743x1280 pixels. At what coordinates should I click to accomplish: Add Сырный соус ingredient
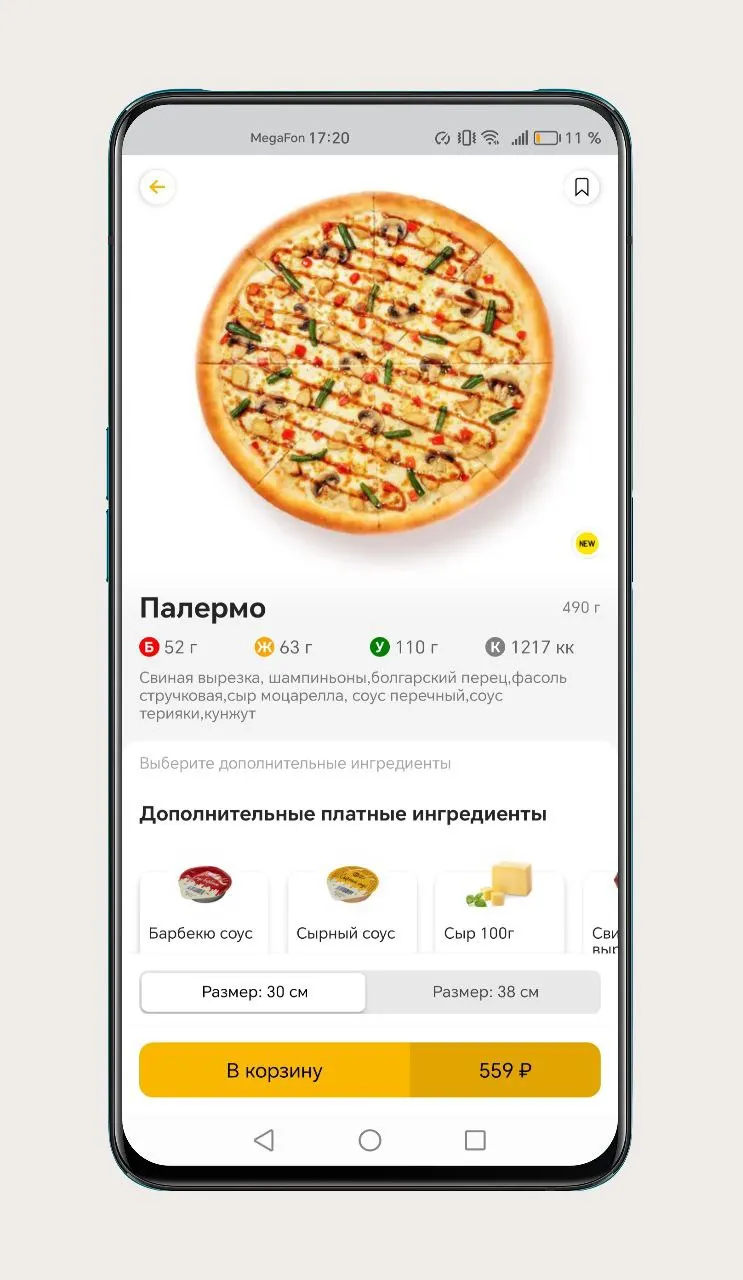[x=352, y=910]
